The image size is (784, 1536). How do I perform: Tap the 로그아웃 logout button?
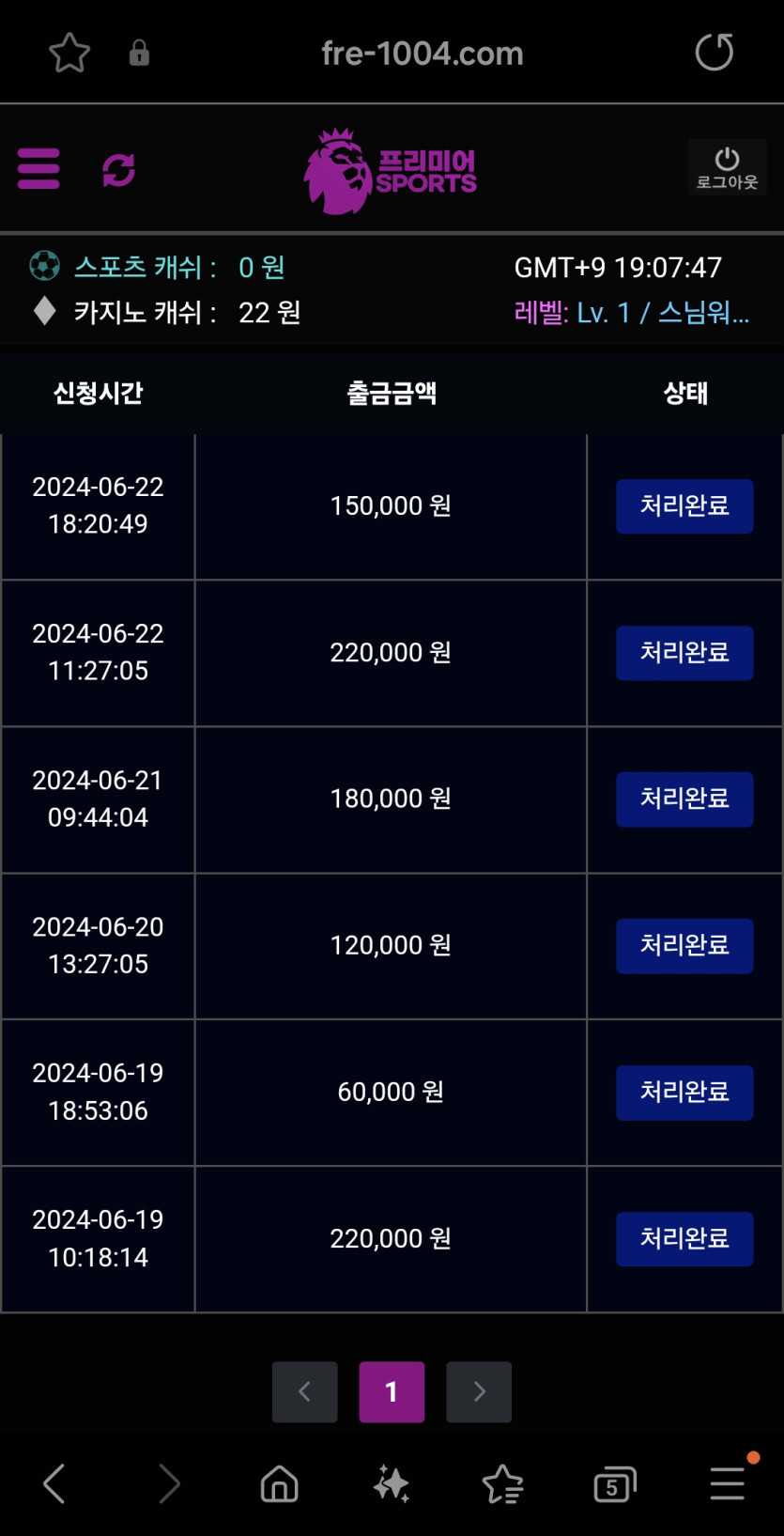727,168
